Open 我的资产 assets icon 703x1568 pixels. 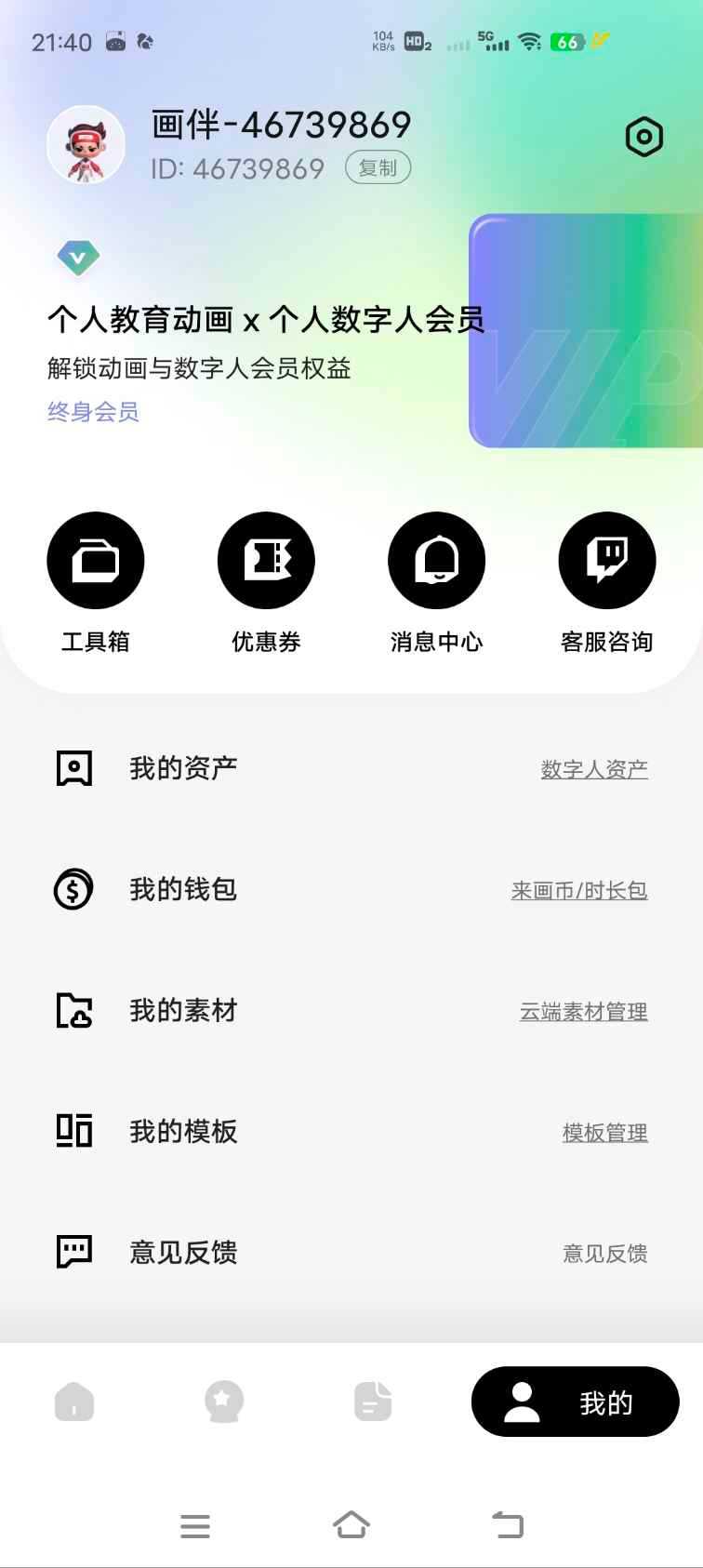coord(73,767)
